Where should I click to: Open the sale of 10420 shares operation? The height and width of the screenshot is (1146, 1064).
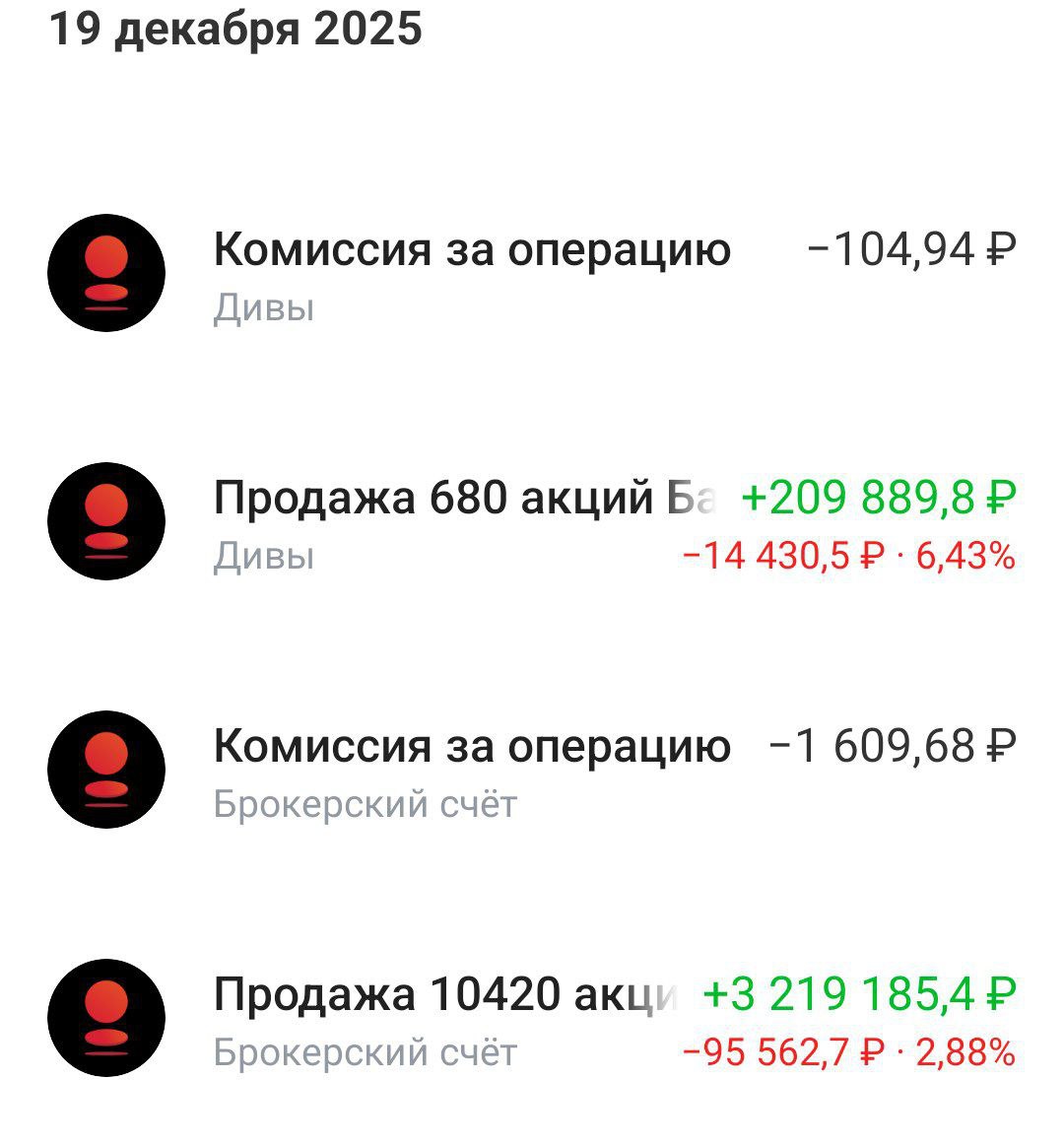tap(532, 1018)
